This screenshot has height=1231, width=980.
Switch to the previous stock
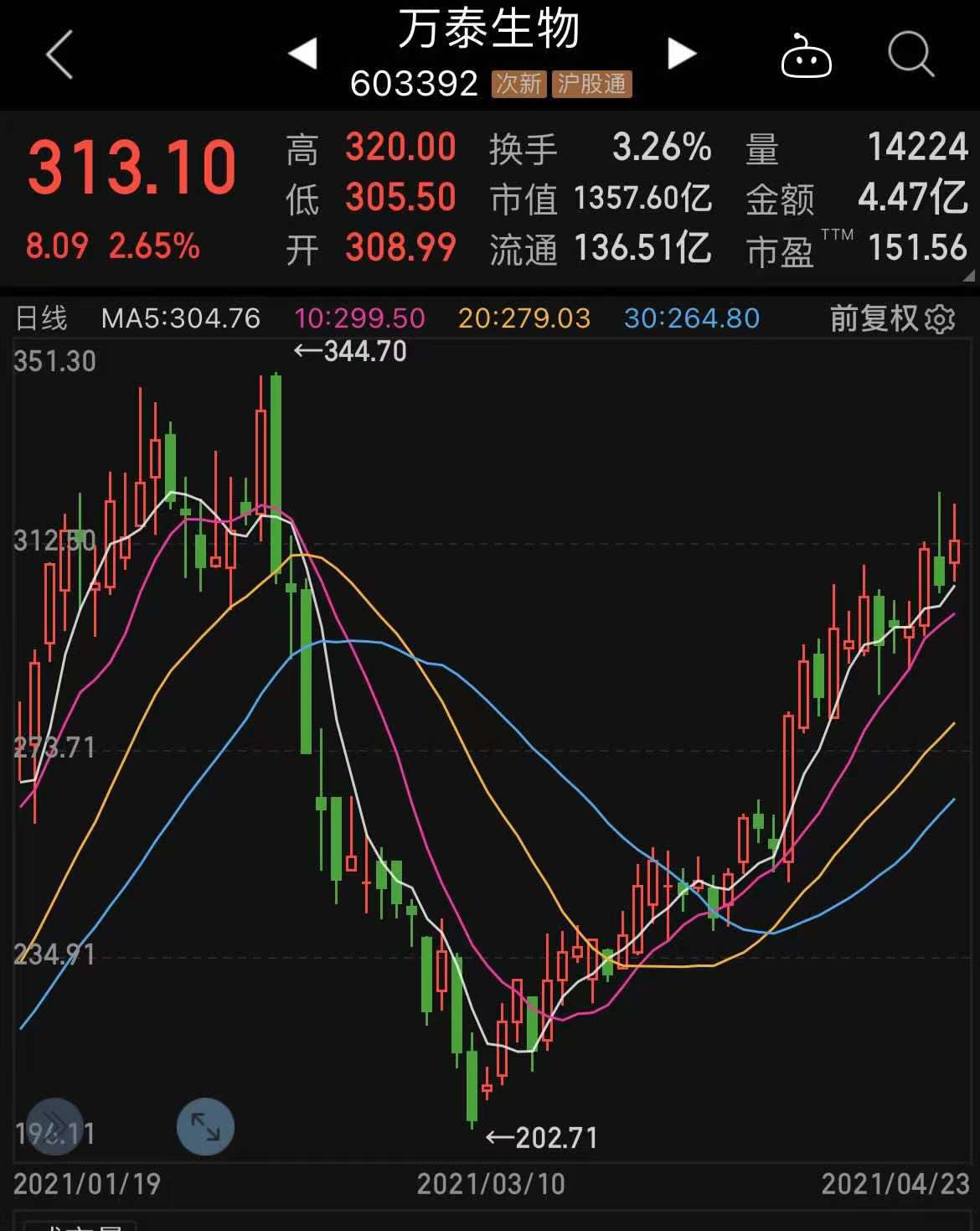click(302, 54)
